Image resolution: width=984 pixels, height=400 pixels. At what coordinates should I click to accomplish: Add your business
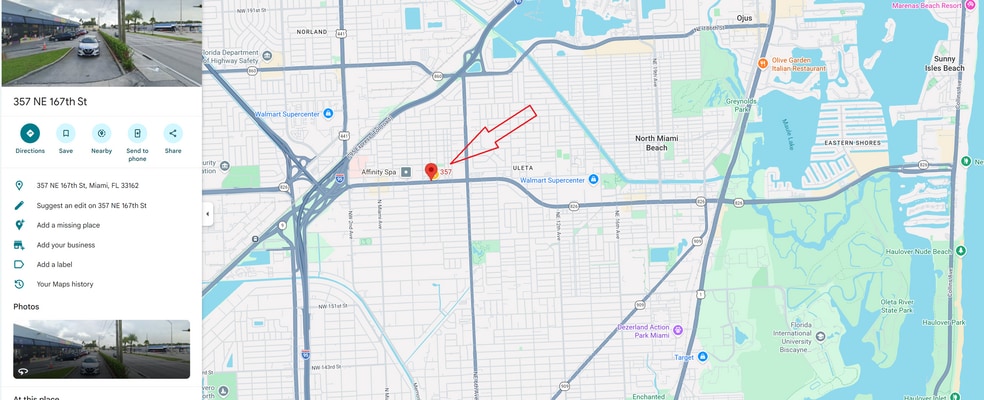(x=66, y=245)
